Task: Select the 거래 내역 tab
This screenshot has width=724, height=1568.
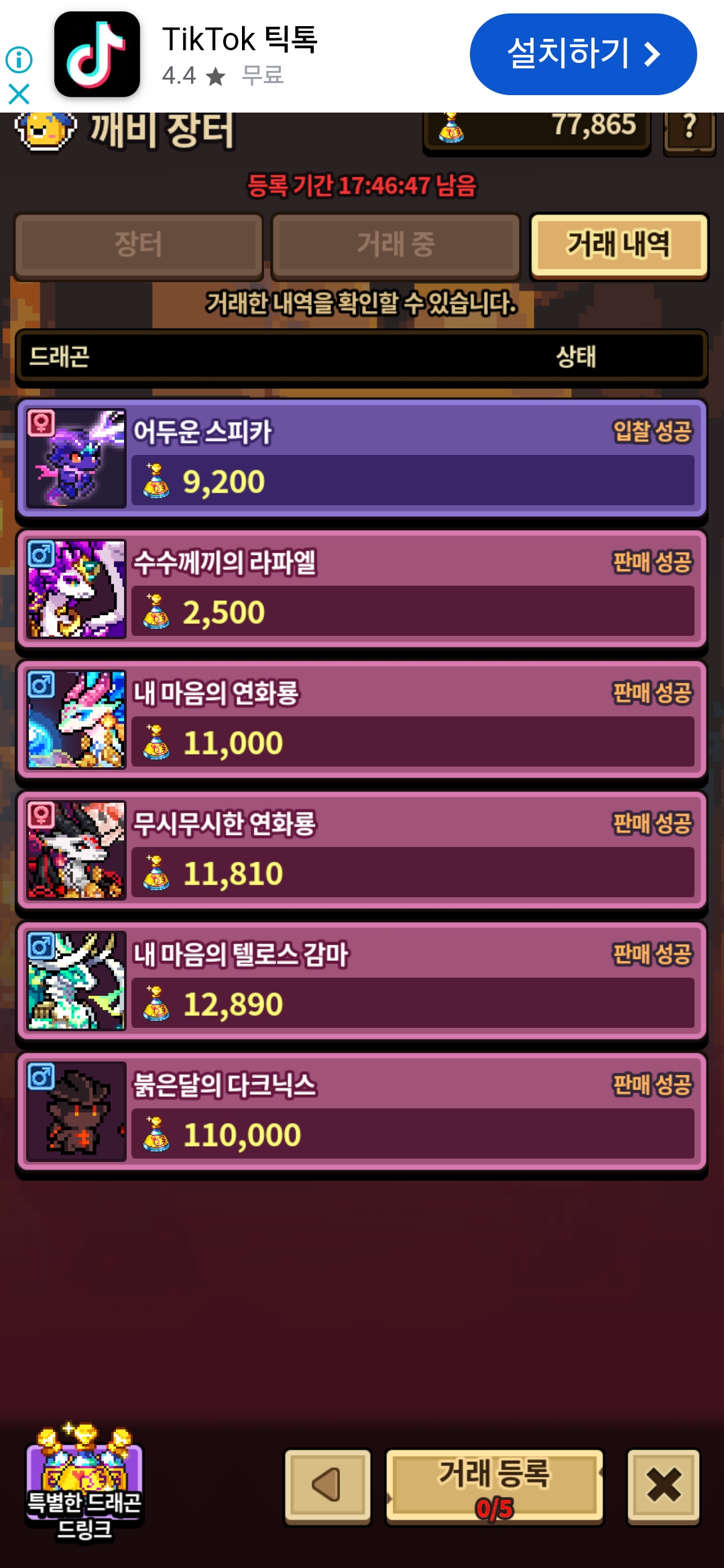Action: [x=618, y=245]
